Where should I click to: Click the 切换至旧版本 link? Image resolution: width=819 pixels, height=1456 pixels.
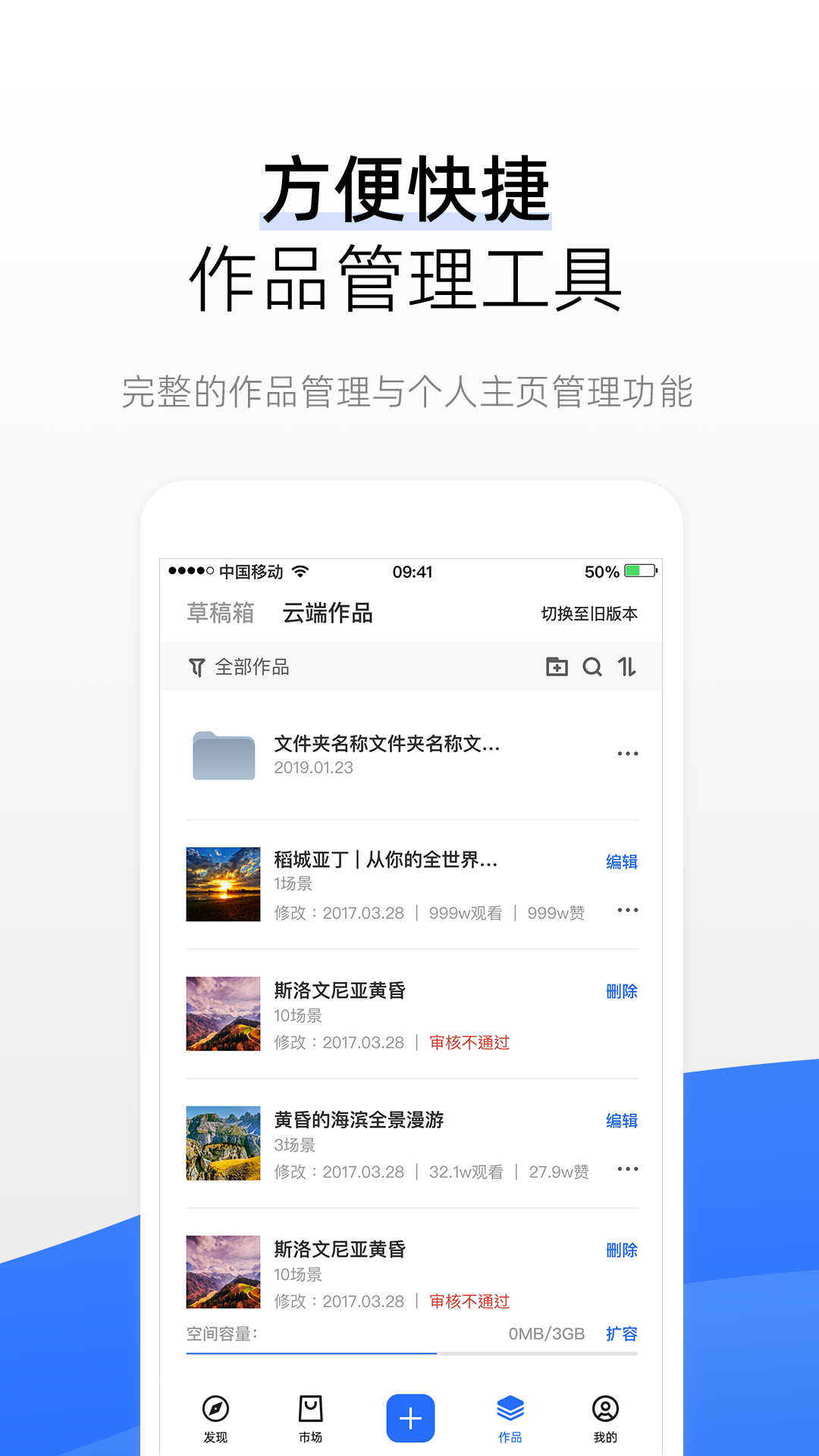click(589, 614)
